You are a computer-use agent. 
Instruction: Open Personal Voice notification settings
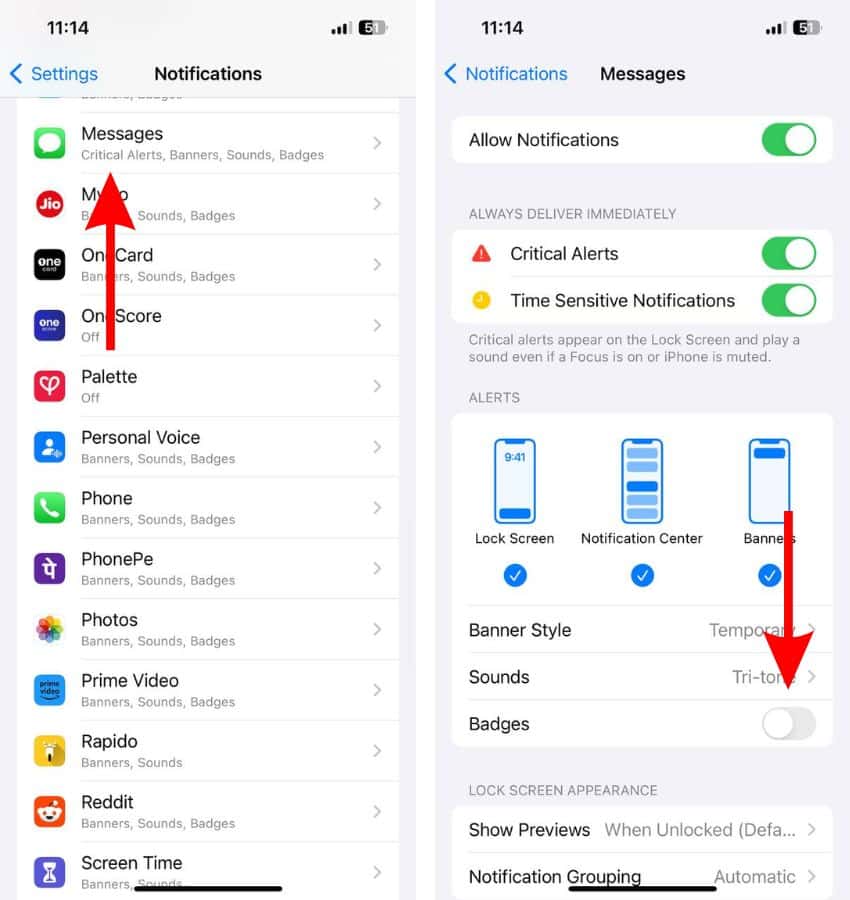coord(208,447)
